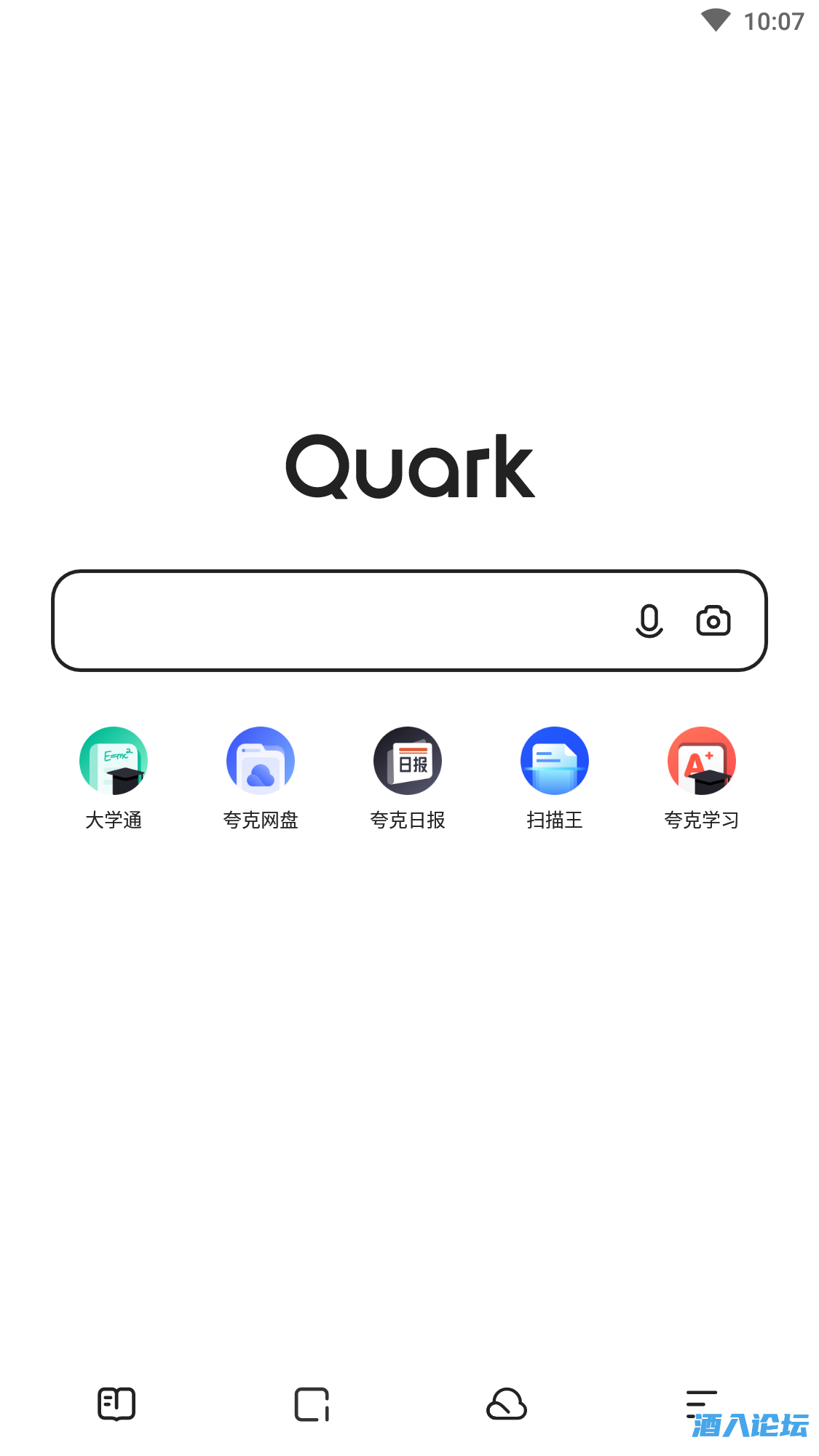Screen dimensions: 819x1456
Task: Open the tabs window switcher
Action: point(312,1404)
